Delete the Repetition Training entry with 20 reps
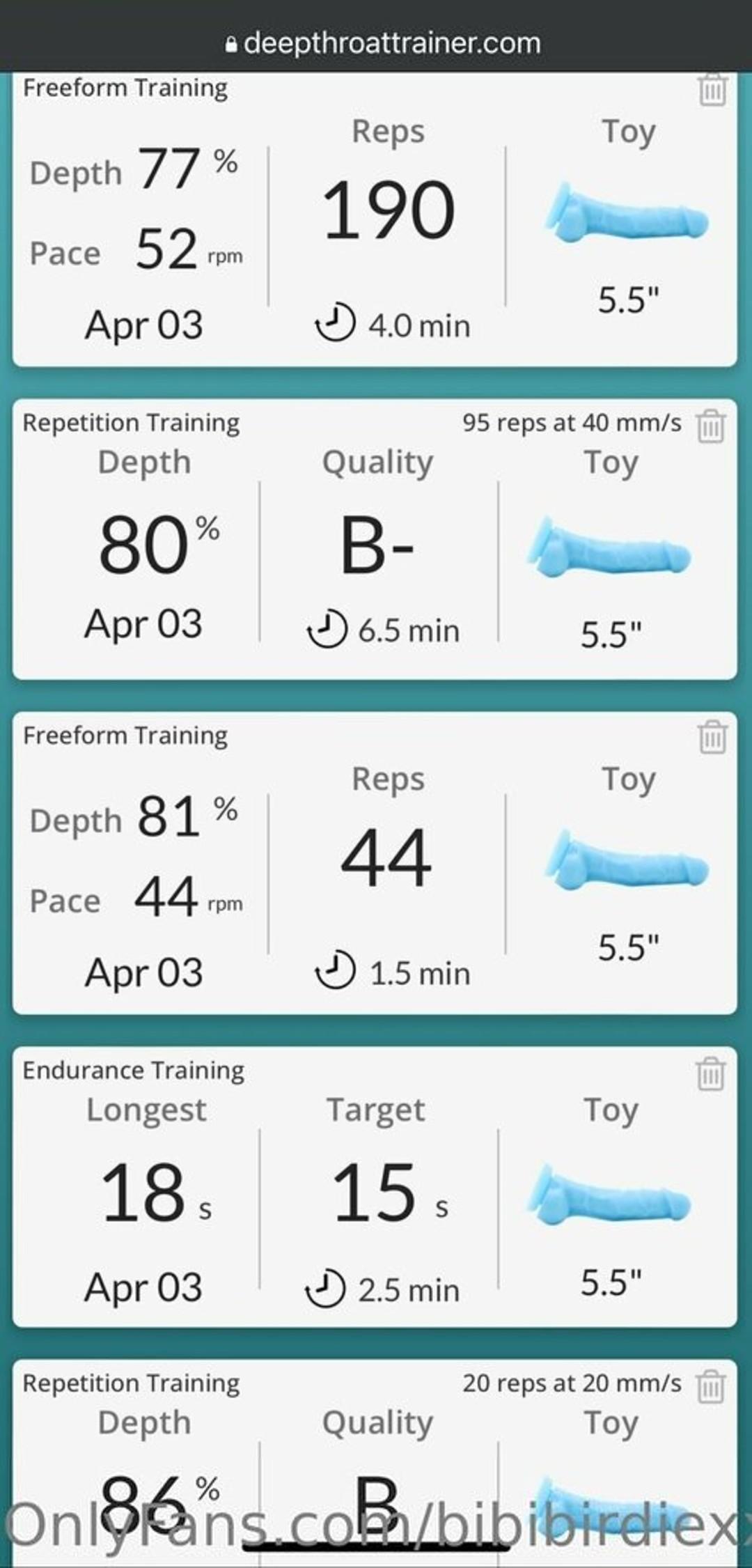 coord(711,1384)
